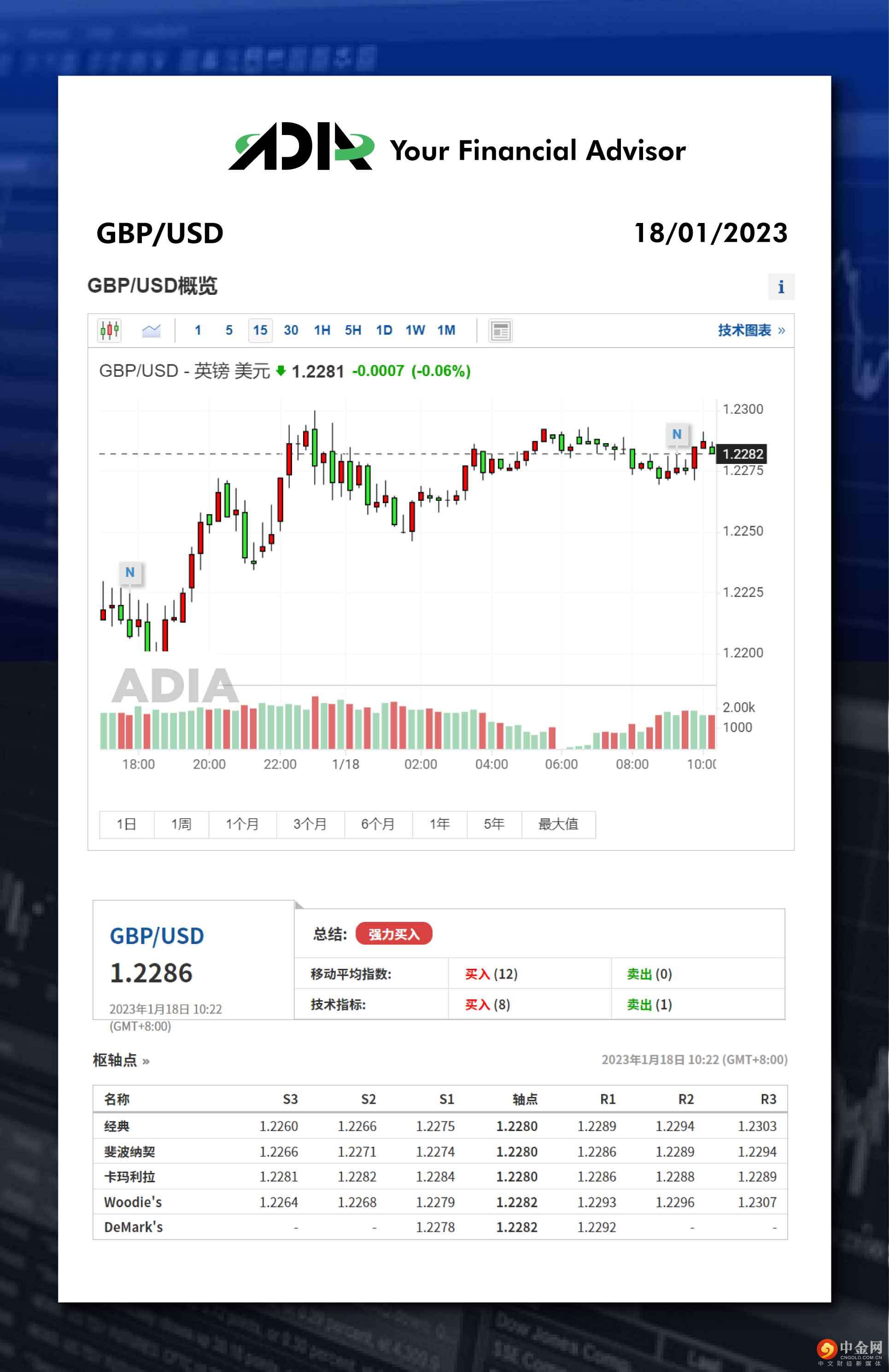Switch to the line chart view icon
Image resolution: width=889 pixels, height=1372 pixels.
[151, 330]
